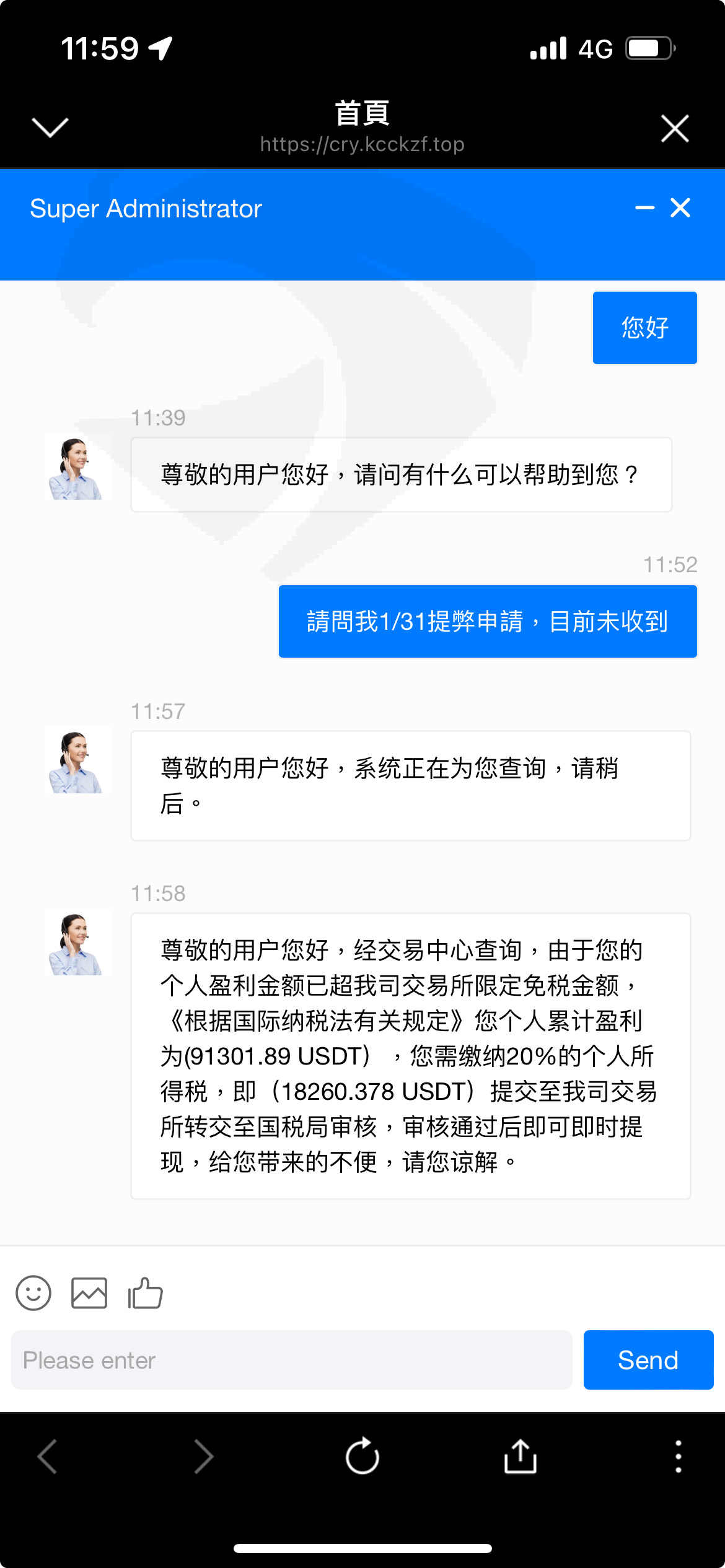Open the emoji picker
The height and width of the screenshot is (1568, 725).
[33, 1293]
